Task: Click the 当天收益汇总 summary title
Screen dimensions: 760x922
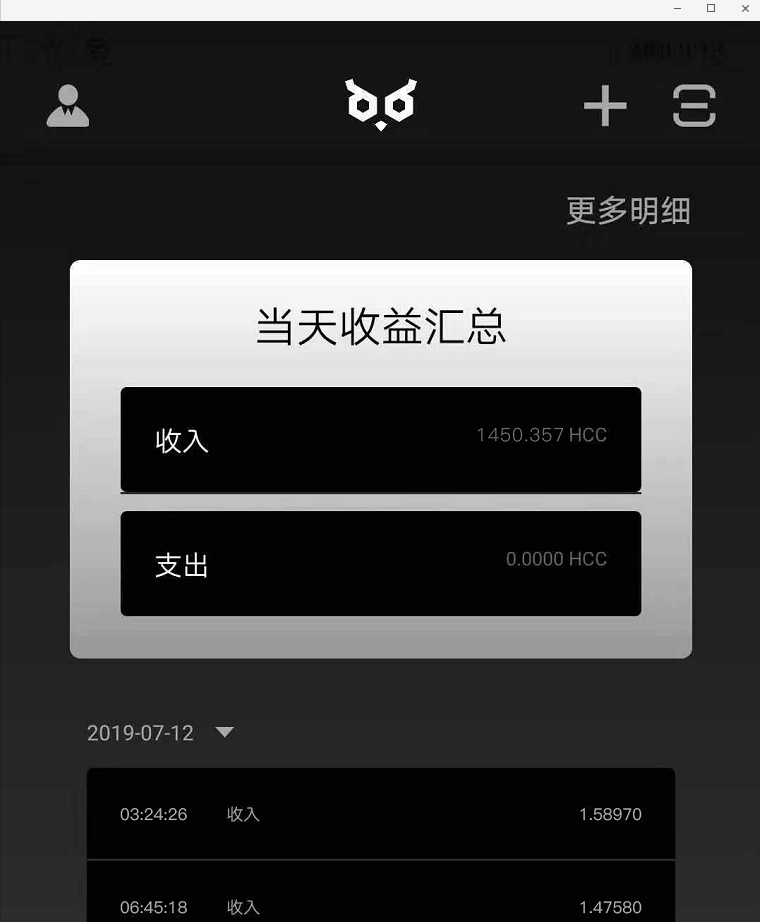Action: click(x=380, y=327)
